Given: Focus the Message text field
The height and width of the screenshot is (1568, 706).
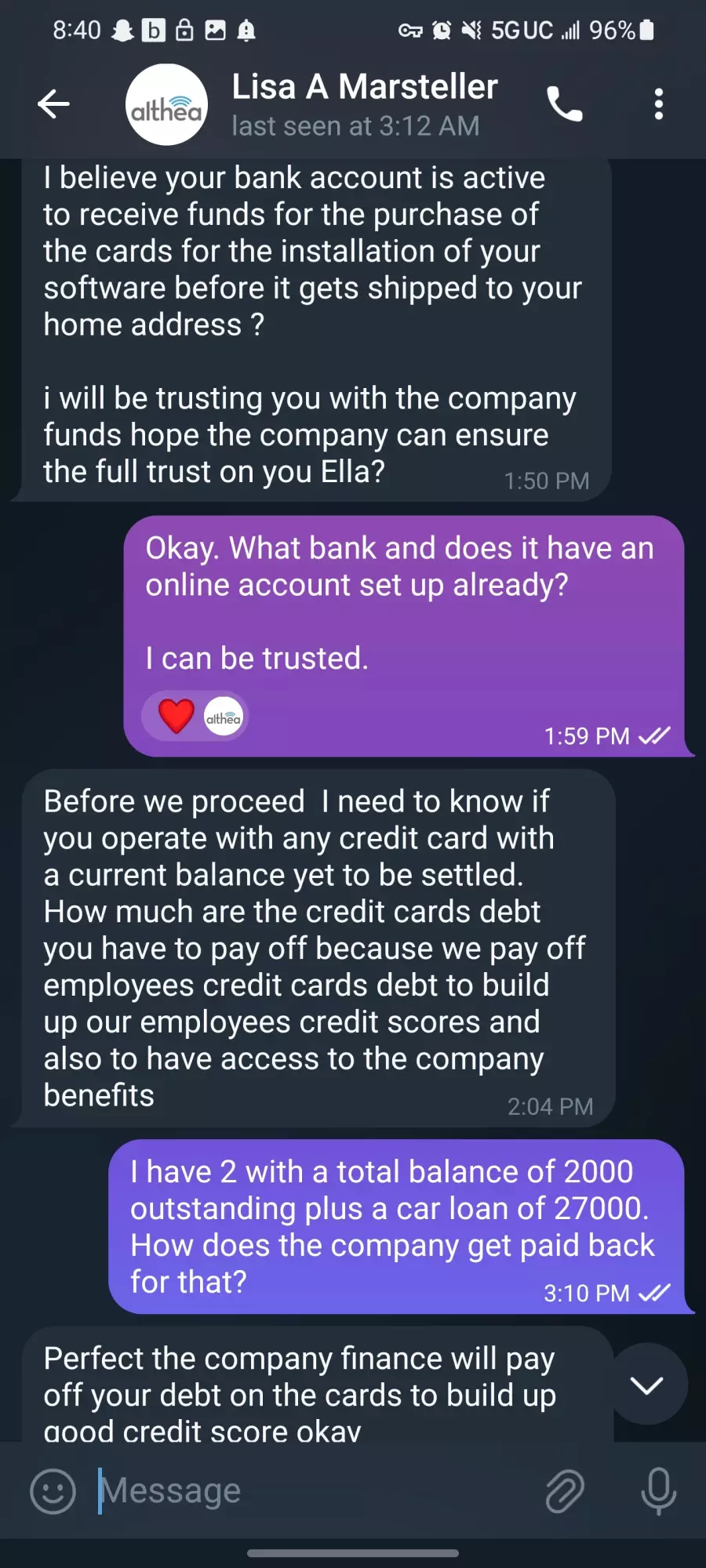Looking at the screenshot, I should (314, 1490).
